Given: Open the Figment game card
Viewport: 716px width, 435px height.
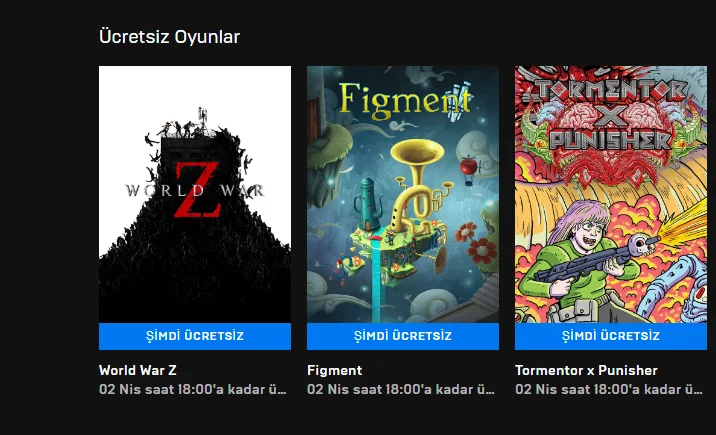Looking at the screenshot, I should (402, 194).
